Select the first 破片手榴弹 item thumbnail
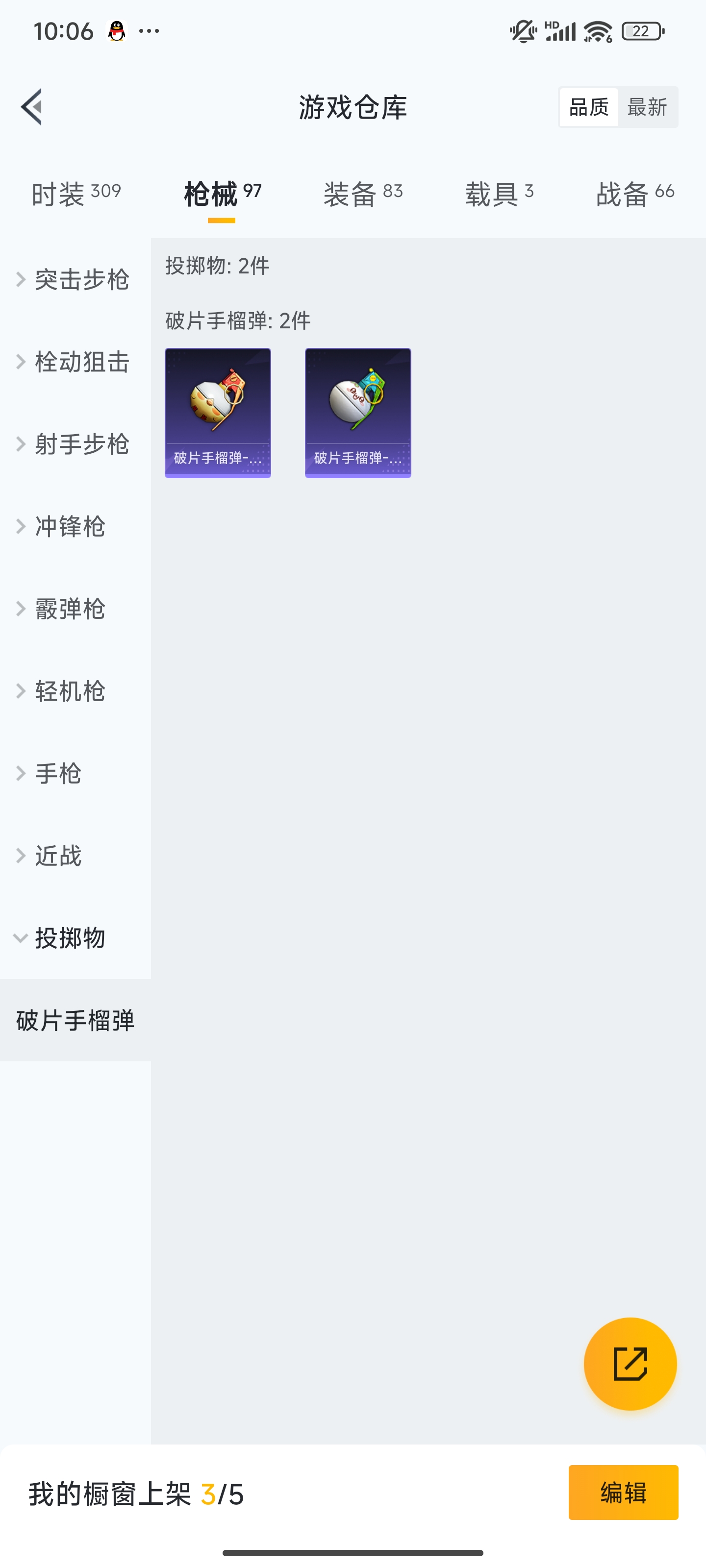The image size is (706, 1568). coord(218,413)
